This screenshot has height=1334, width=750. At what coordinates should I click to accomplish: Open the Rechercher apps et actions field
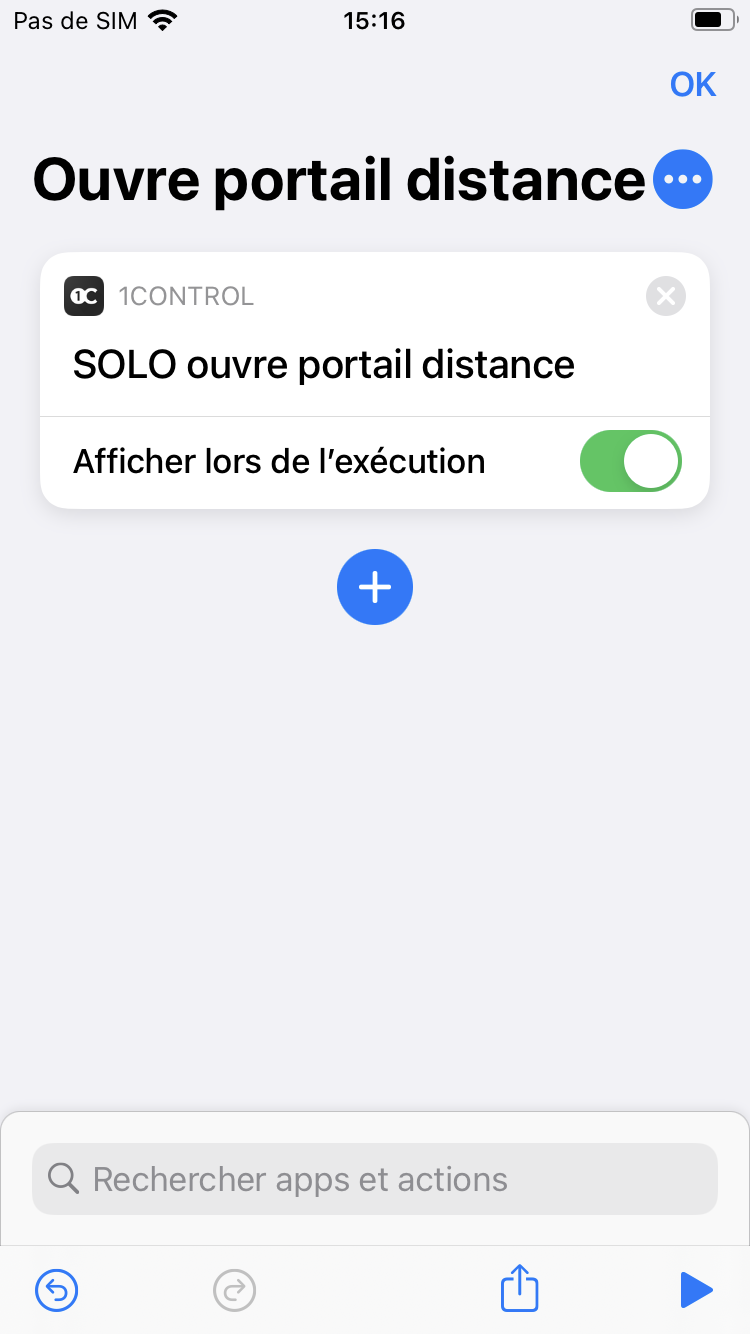[x=375, y=1179]
